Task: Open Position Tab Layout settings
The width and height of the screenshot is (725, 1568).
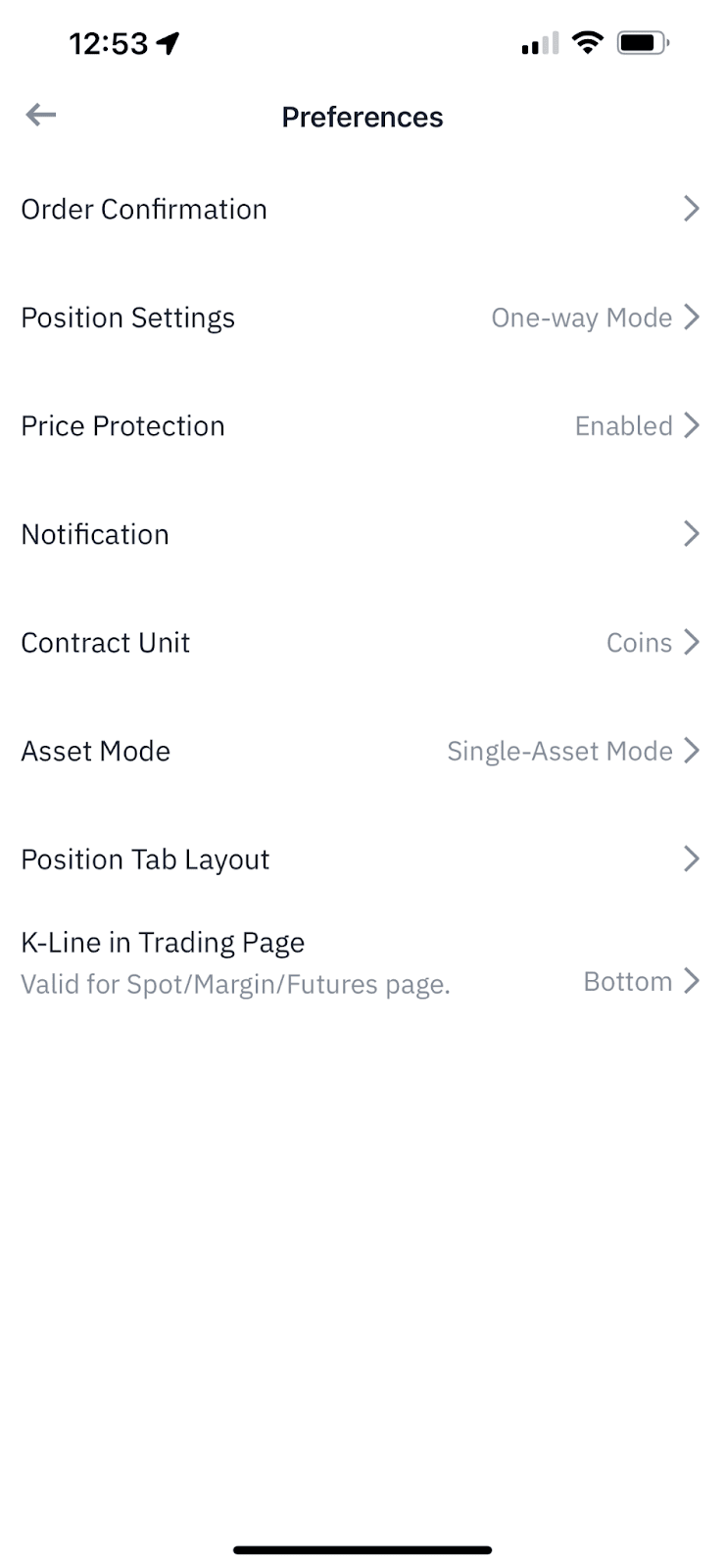Action: coord(361,859)
